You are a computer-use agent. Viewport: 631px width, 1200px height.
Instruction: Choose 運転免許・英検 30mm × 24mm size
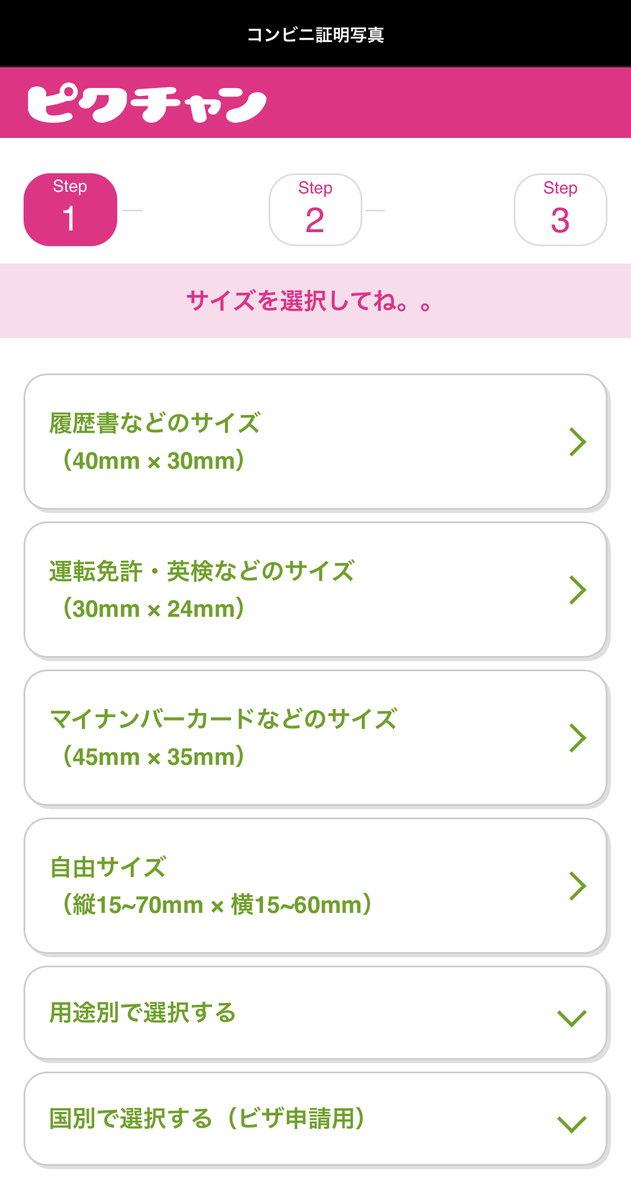pos(315,589)
